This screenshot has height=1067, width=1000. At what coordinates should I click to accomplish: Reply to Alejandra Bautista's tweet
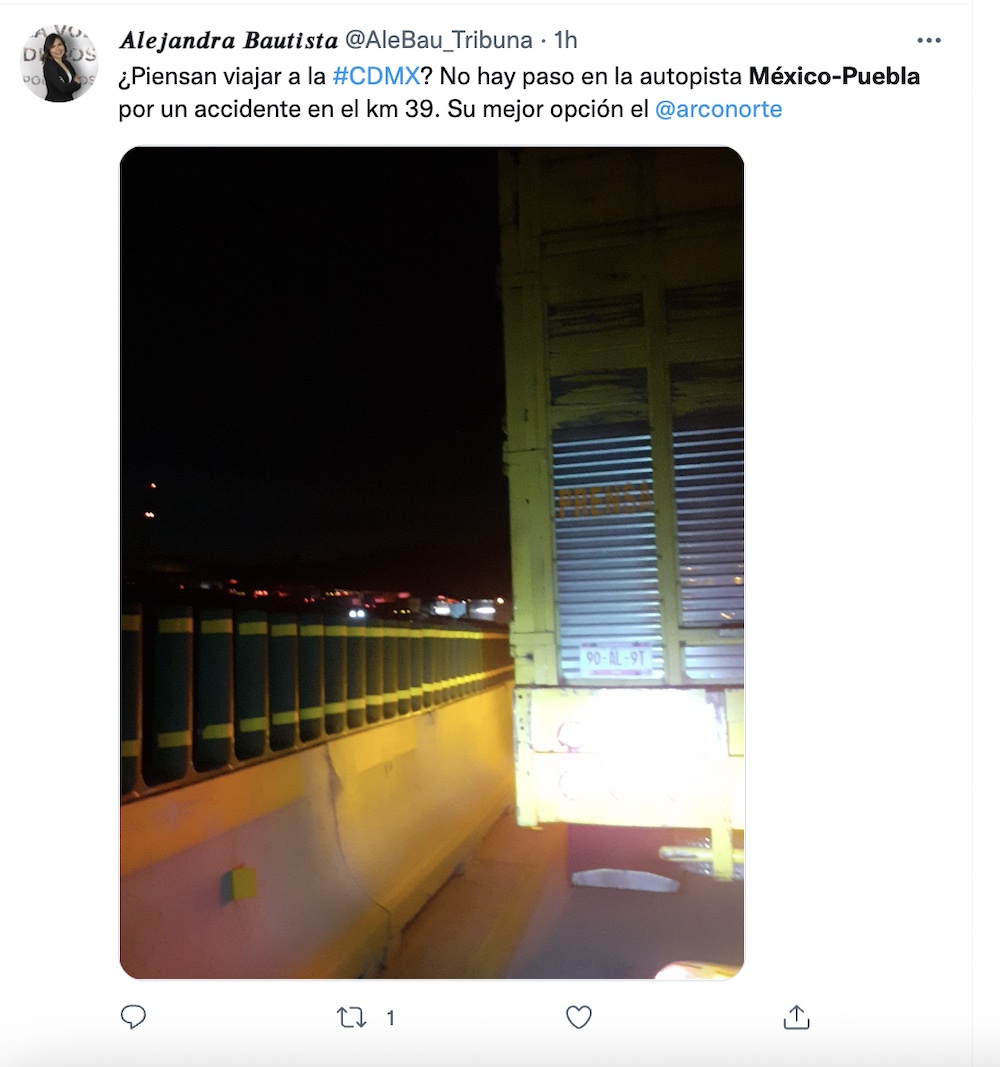point(133,1018)
